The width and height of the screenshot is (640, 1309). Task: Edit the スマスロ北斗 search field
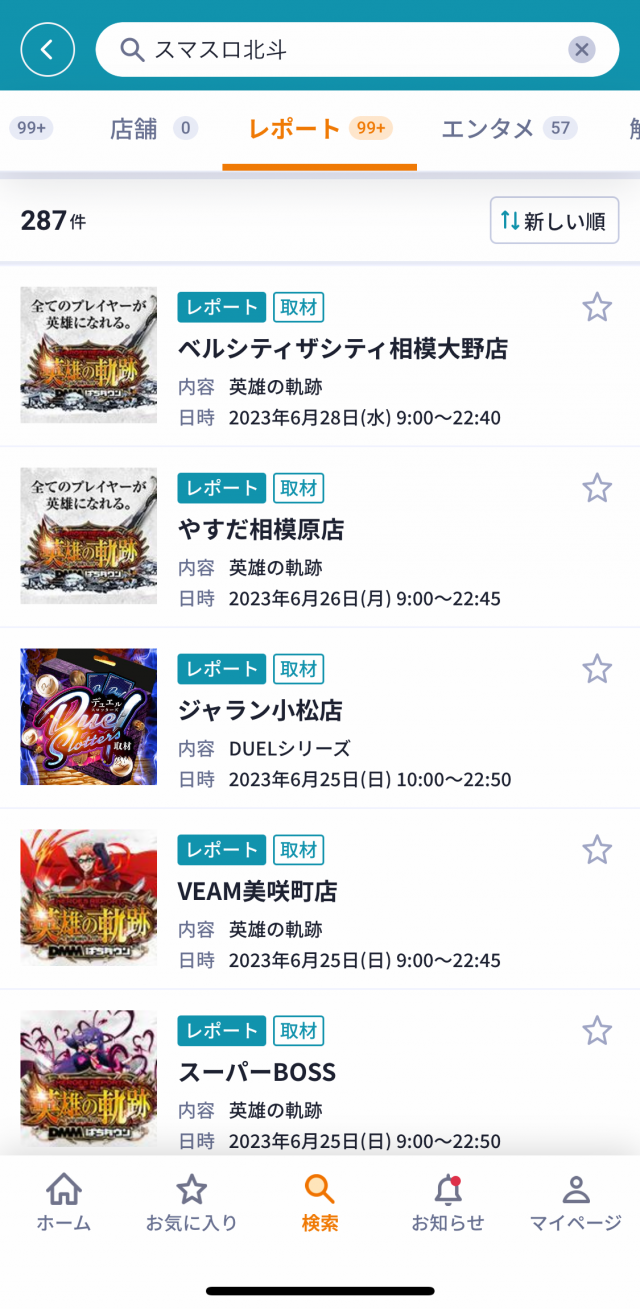pos(340,49)
